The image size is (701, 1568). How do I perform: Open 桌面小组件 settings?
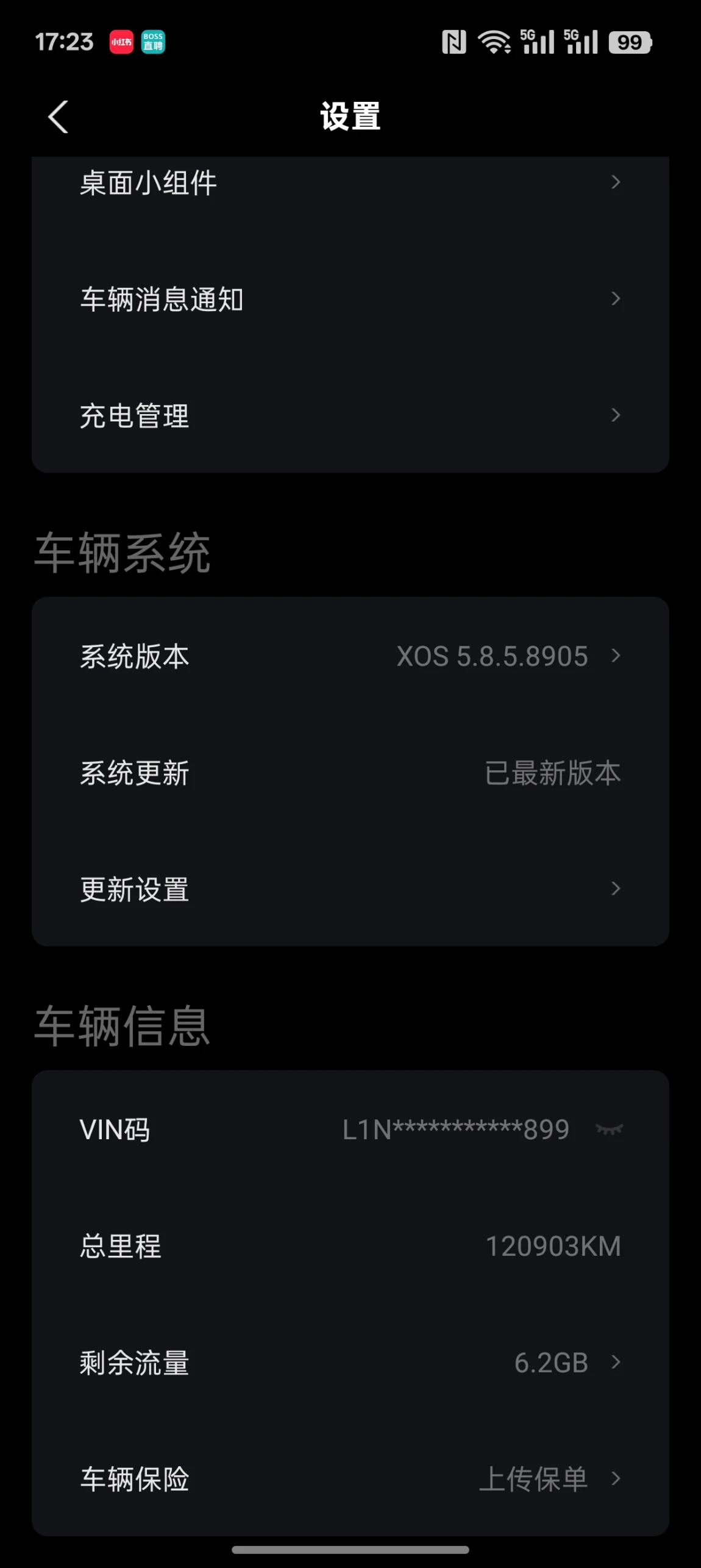pyautogui.click(x=350, y=182)
